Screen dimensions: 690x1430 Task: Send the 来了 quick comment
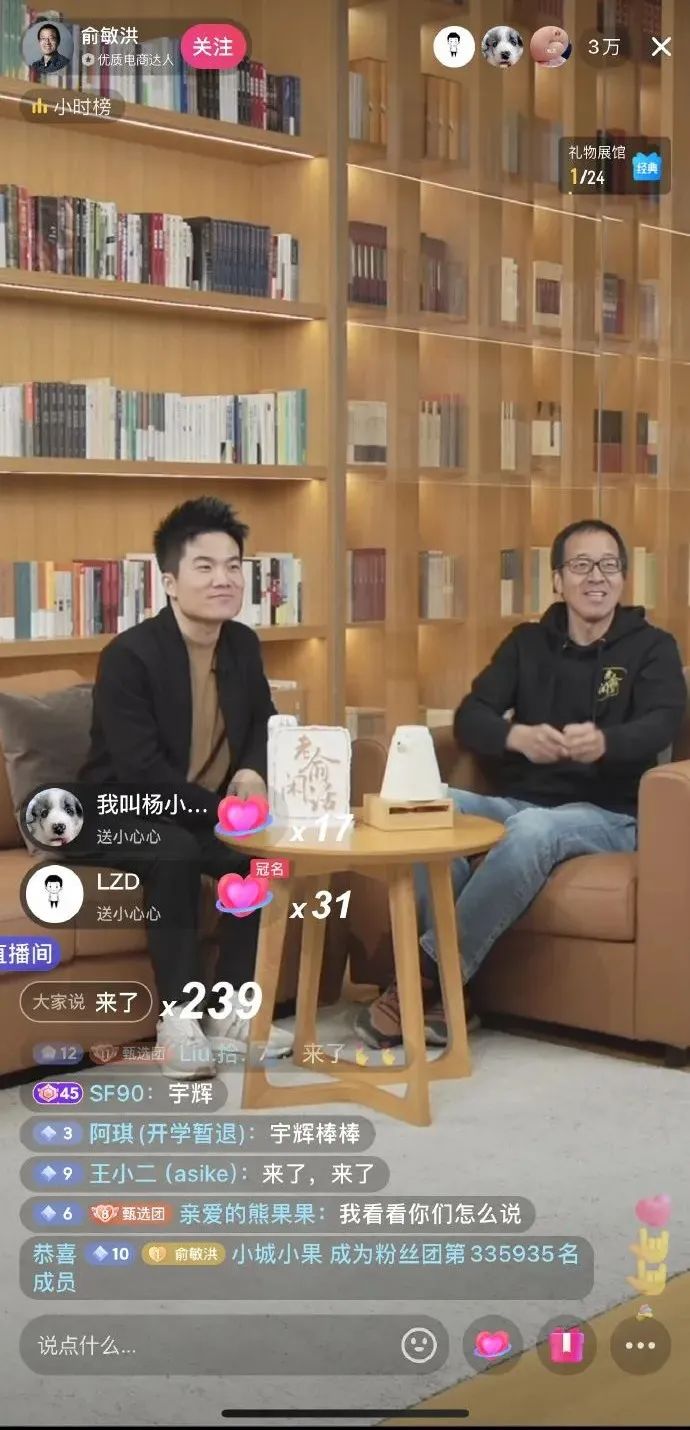click(87, 1002)
